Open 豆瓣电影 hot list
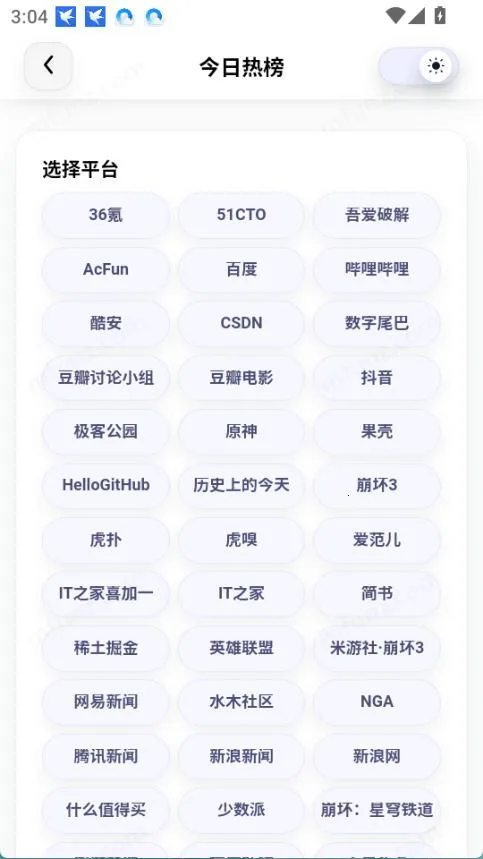 pyautogui.click(x=241, y=377)
